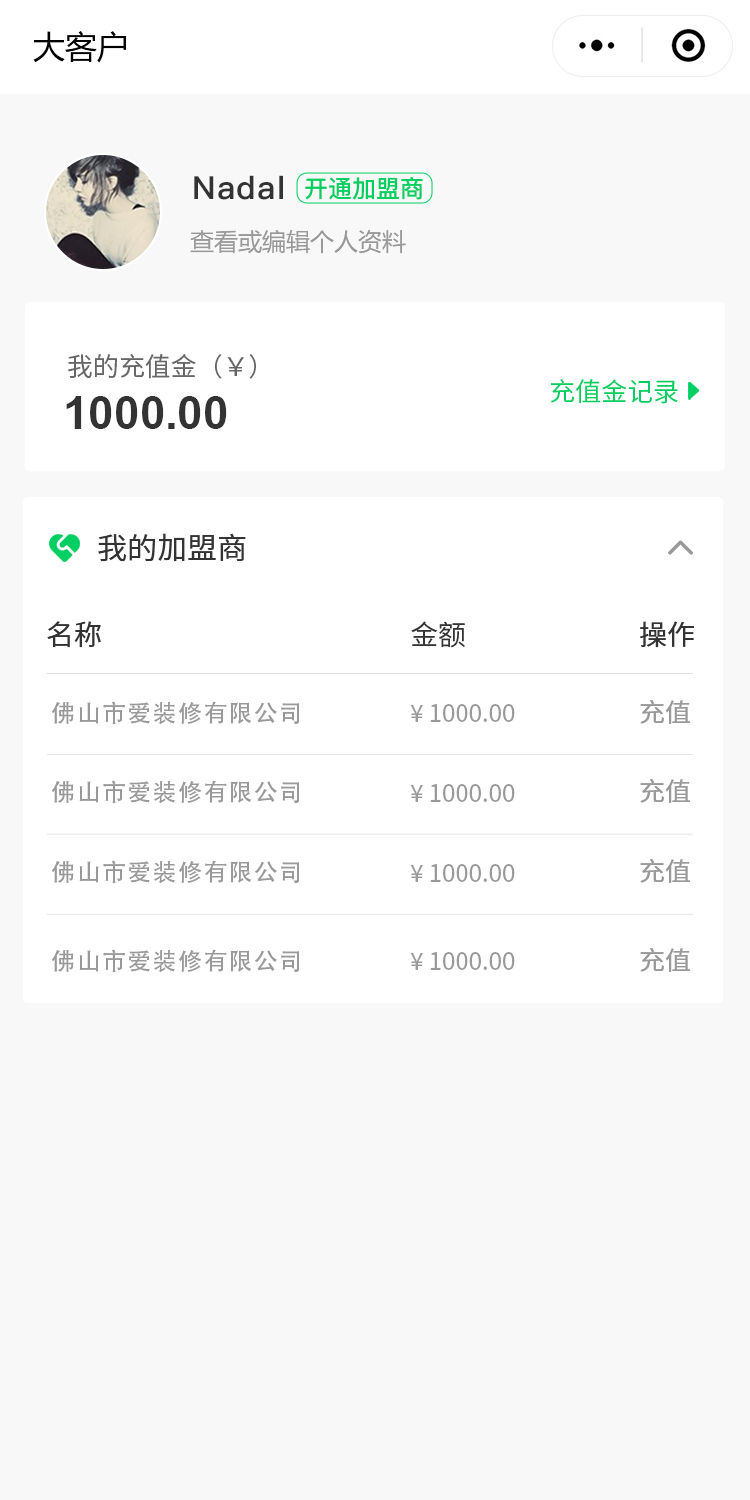Tap Nadal's profile avatar
This screenshot has width=750, height=1500.
[x=103, y=212]
